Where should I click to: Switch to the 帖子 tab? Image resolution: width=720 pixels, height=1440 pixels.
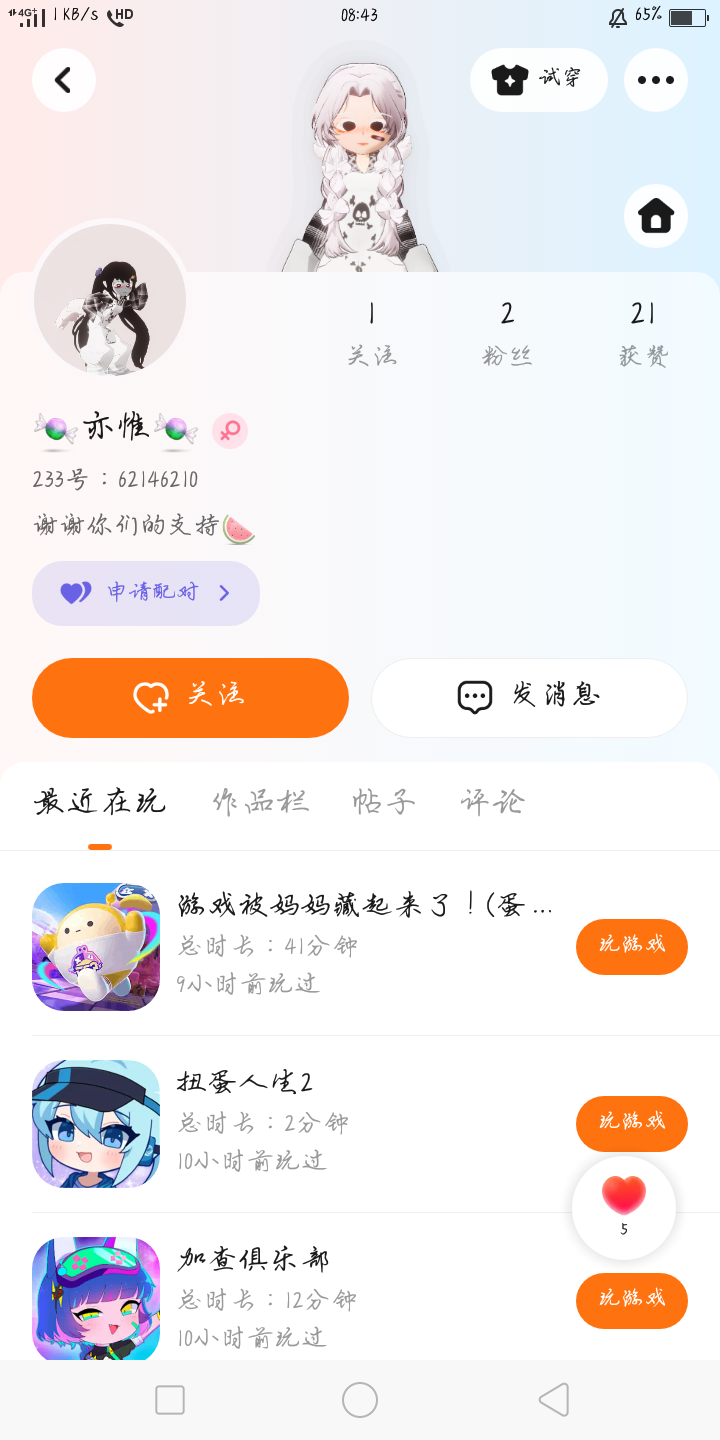coord(384,802)
